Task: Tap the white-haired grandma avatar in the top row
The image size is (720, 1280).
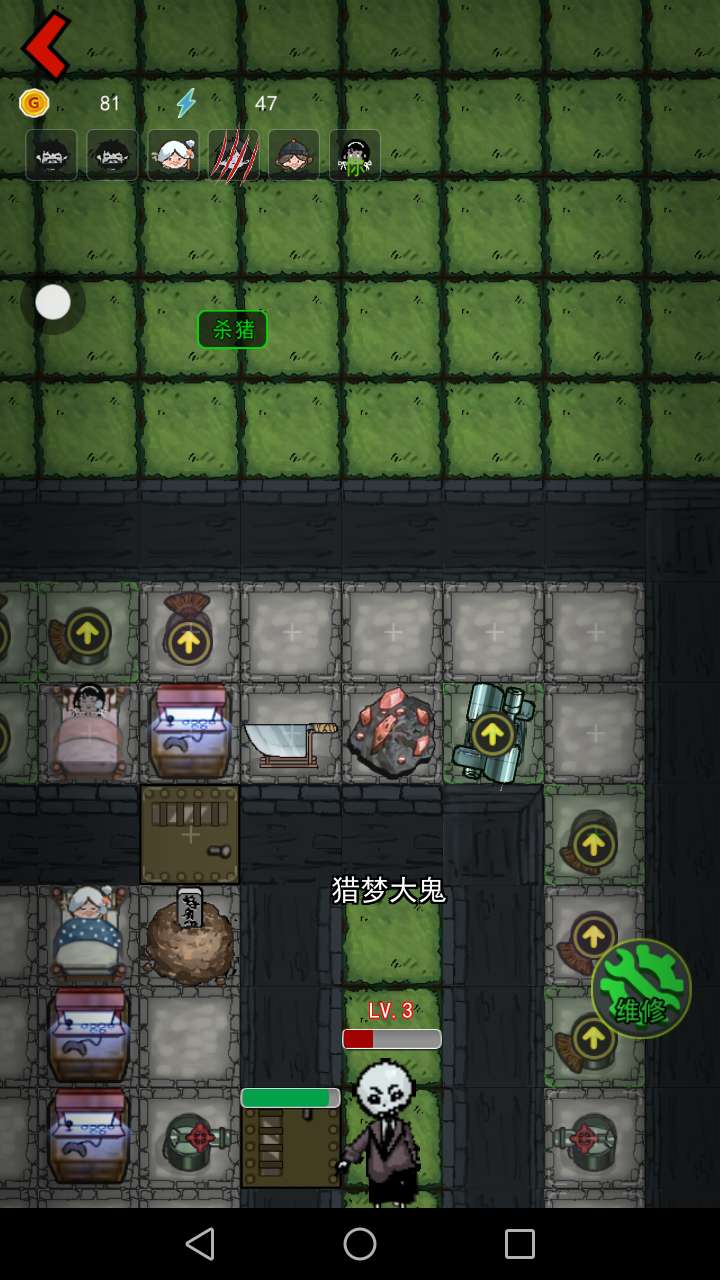Action: click(x=173, y=155)
